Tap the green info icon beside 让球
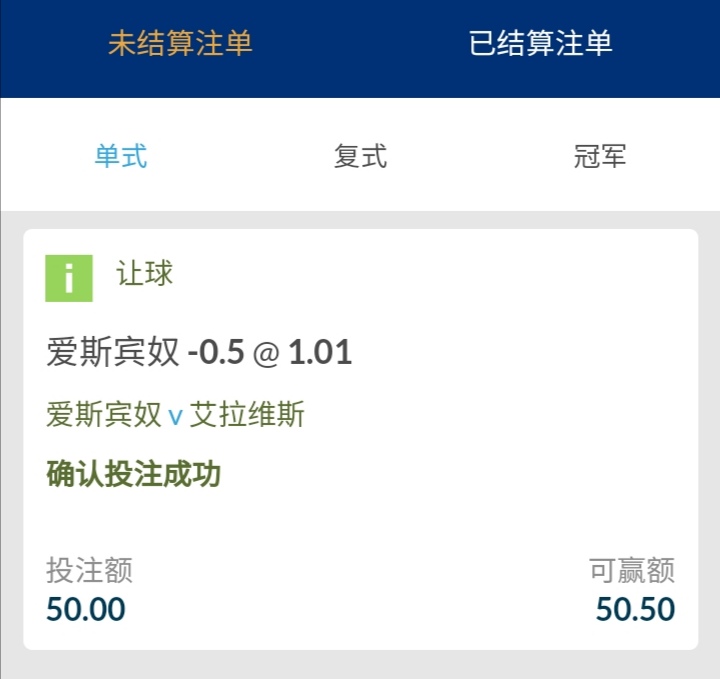 (x=69, y=278)
